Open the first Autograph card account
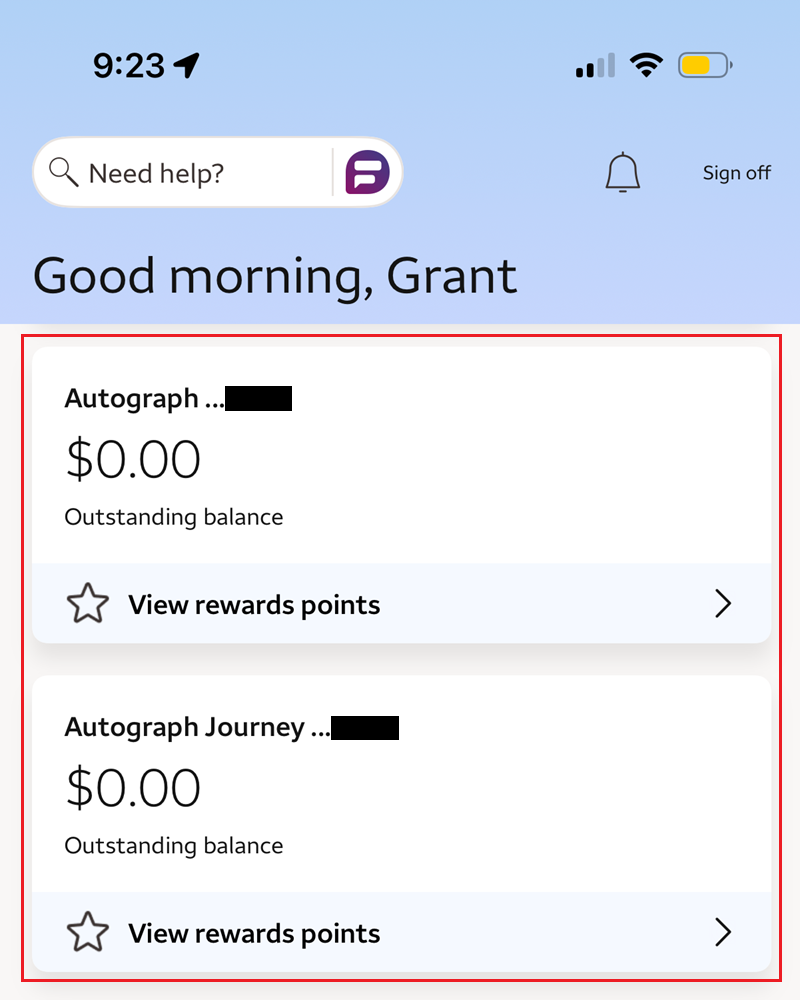 pos(400,458)
